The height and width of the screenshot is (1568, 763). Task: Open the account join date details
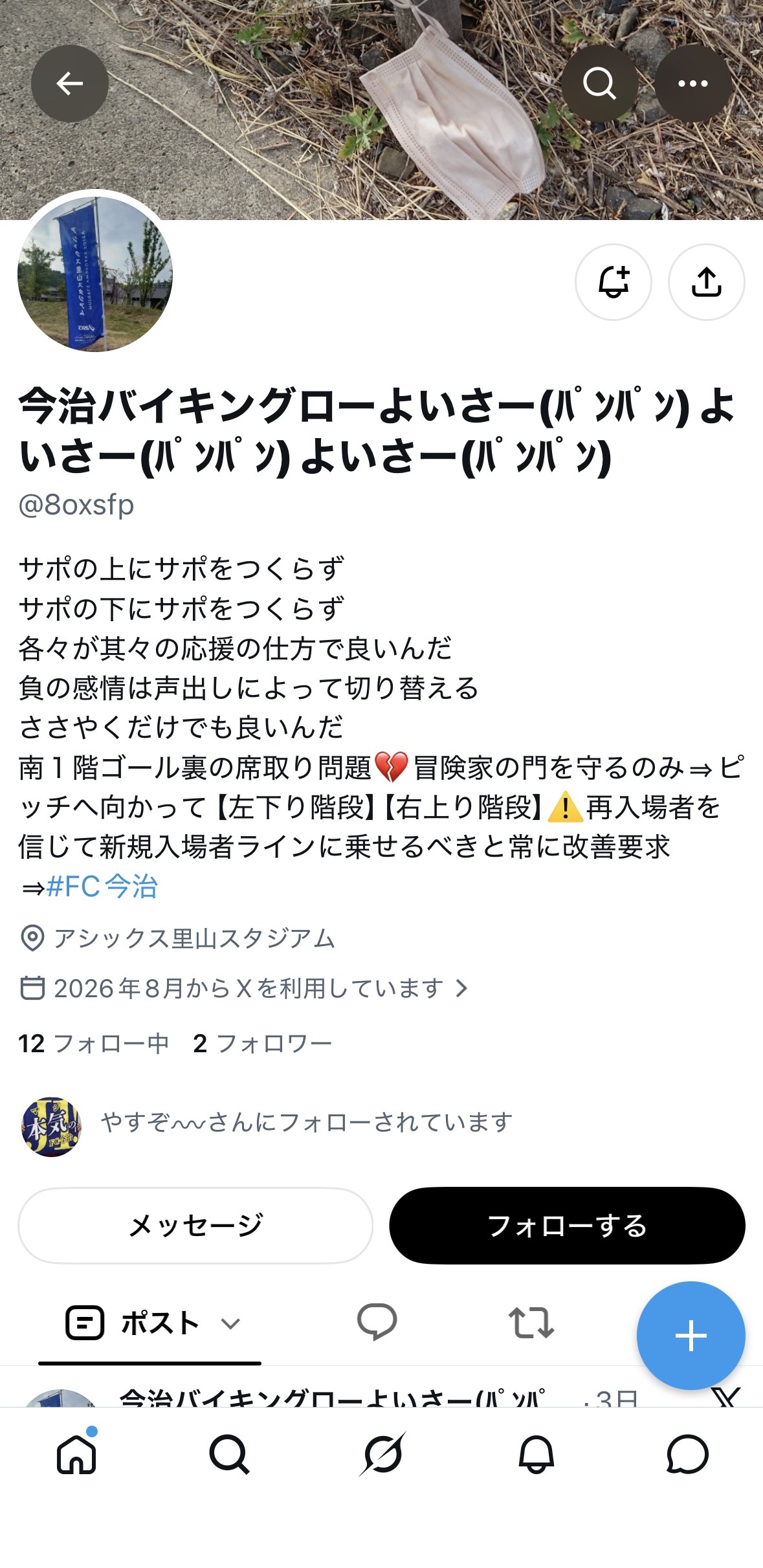tap(244, 988)
